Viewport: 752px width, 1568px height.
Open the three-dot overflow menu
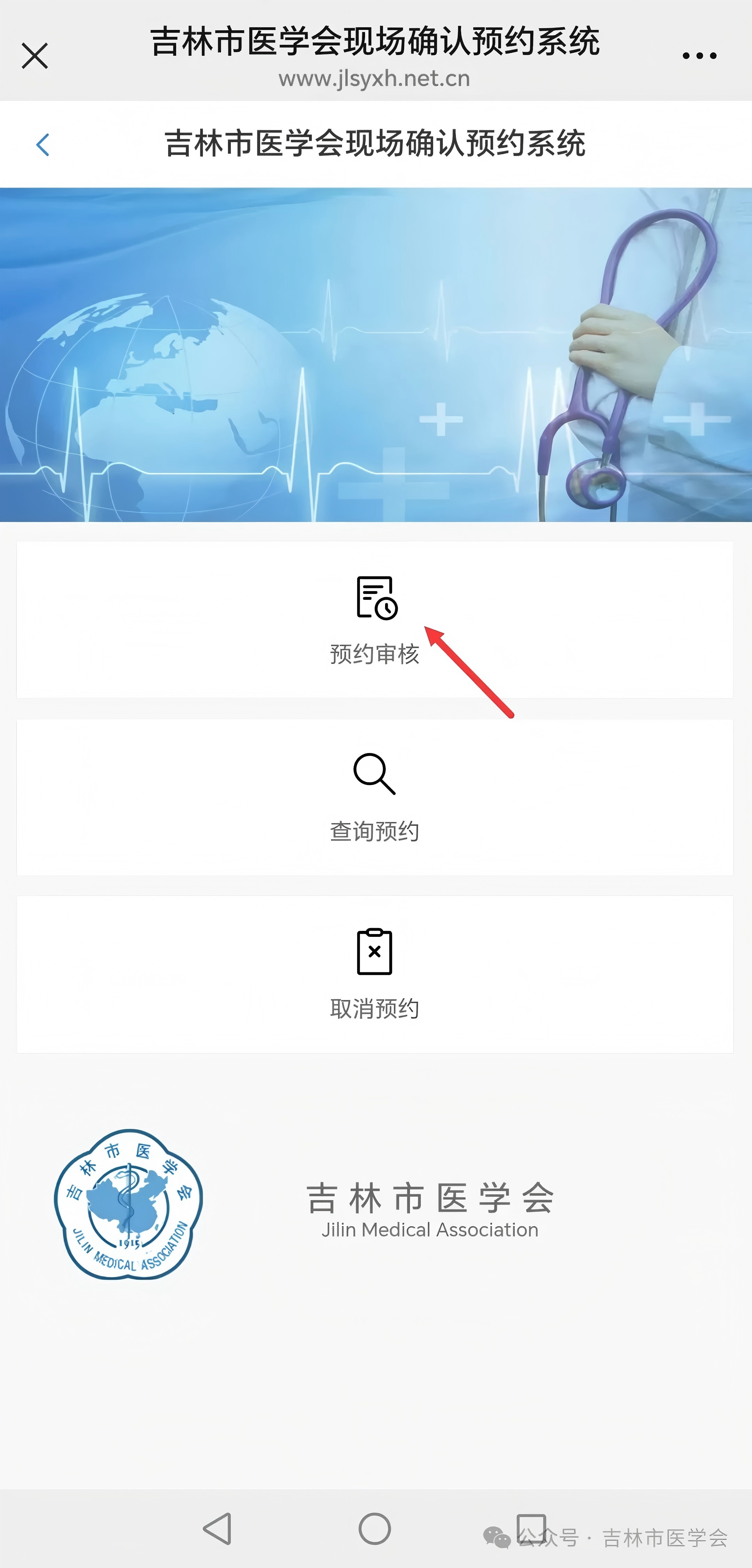click(699, 56)
